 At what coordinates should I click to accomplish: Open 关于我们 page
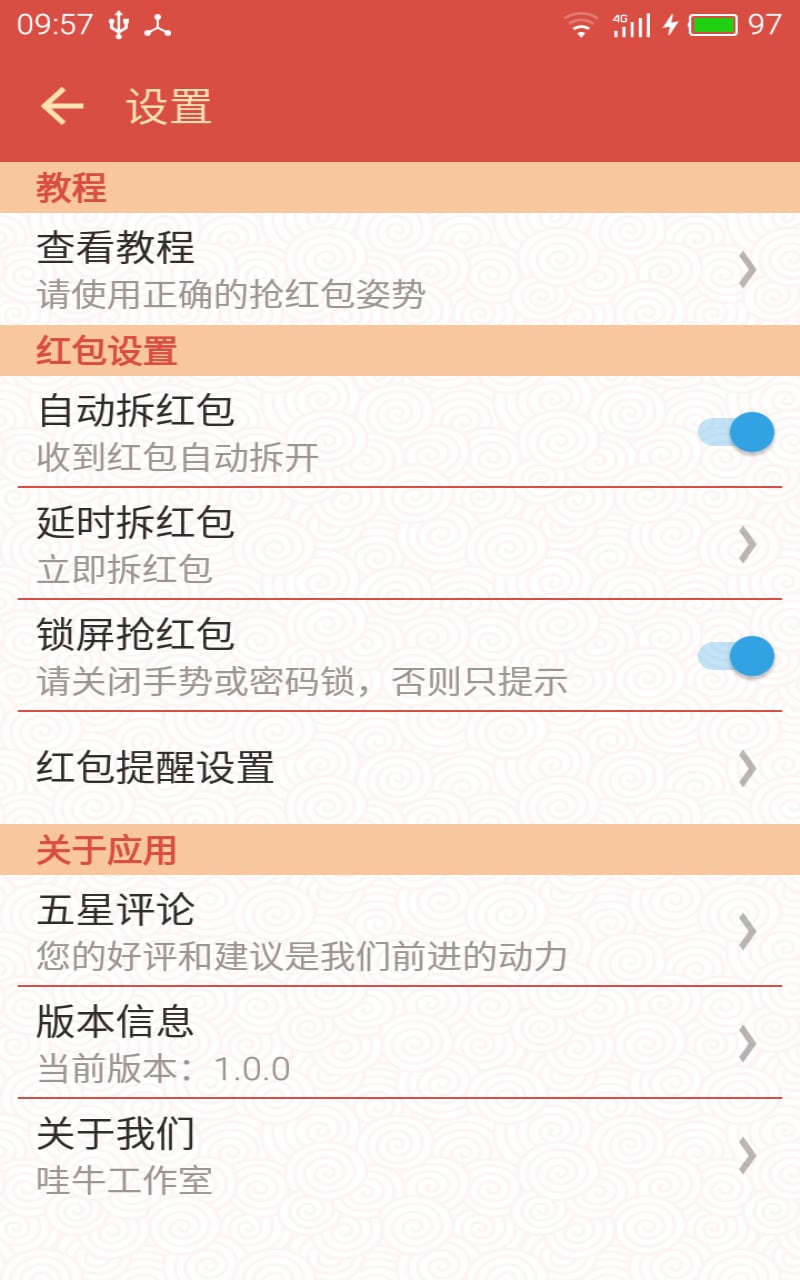[400, 1155]
